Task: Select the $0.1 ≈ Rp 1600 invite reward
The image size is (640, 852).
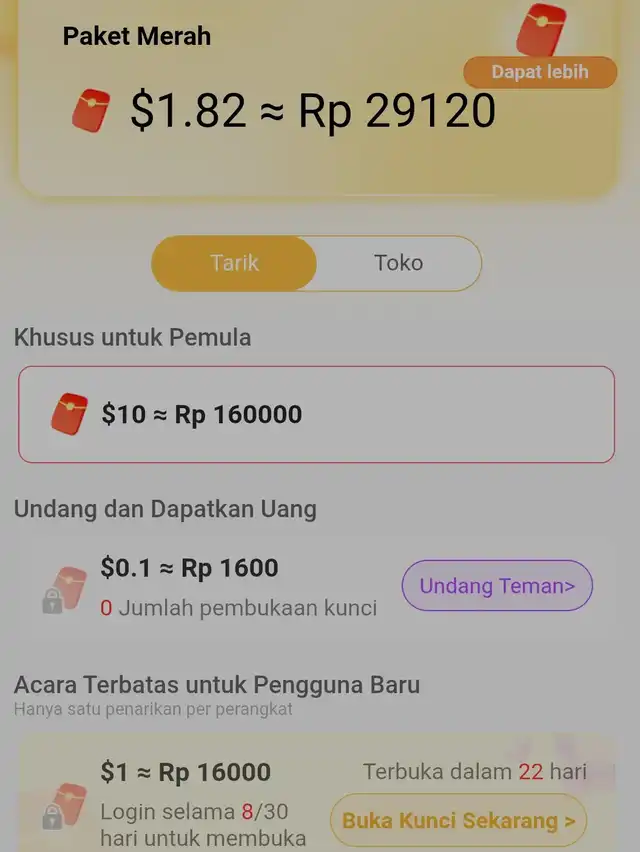Action: click(189, 568)
